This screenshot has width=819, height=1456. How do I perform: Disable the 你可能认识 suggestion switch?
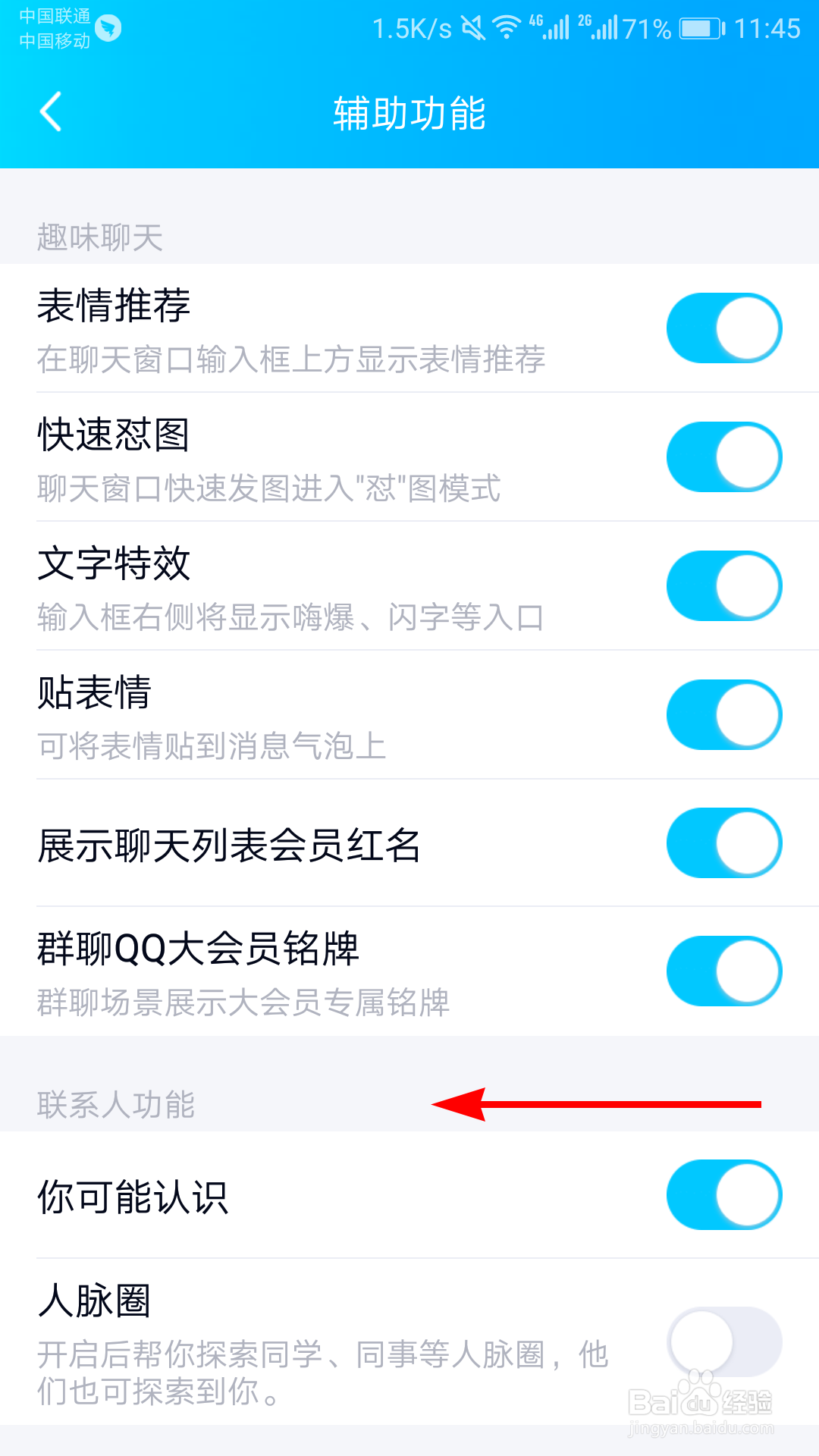723,1194
